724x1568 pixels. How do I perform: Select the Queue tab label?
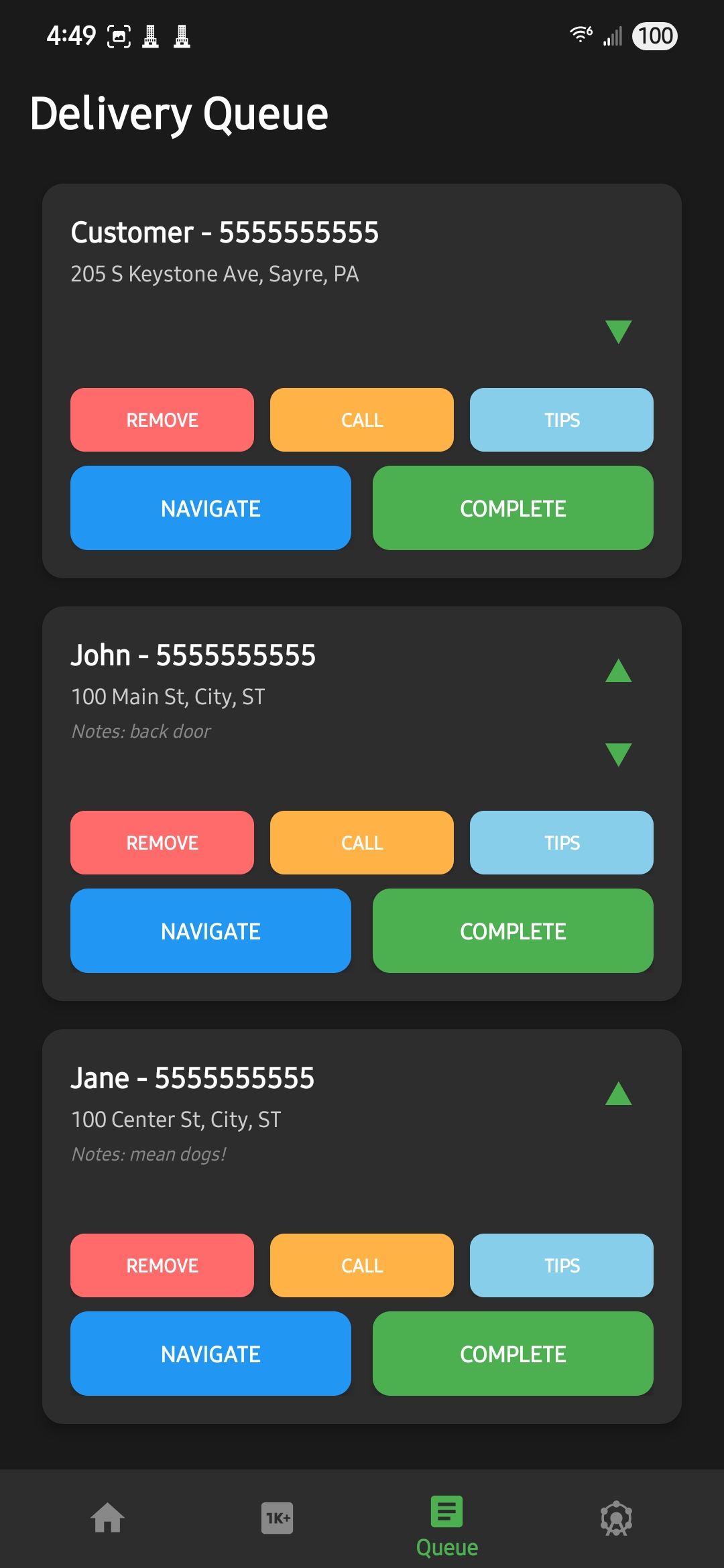[x=446, y=1545]
